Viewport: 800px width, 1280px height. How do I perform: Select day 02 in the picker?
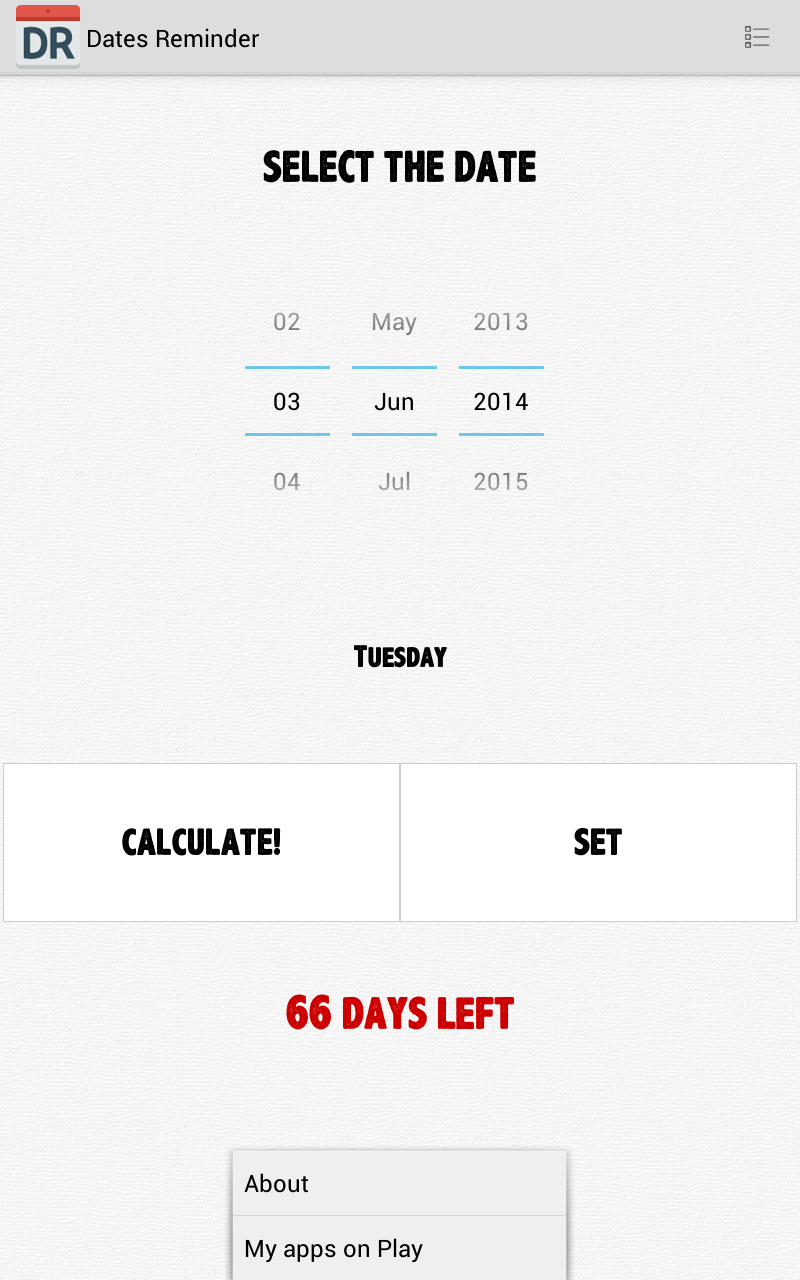tap(287, 322)
